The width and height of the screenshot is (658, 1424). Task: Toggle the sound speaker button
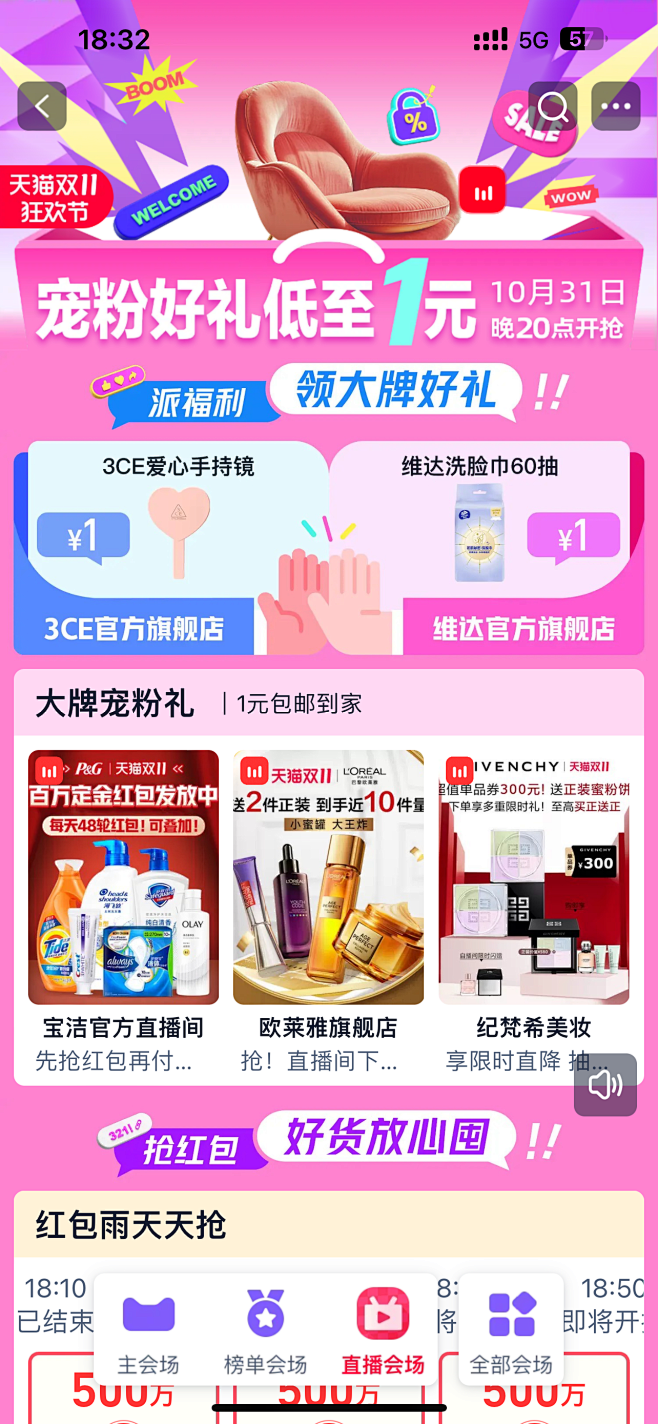605,1085
